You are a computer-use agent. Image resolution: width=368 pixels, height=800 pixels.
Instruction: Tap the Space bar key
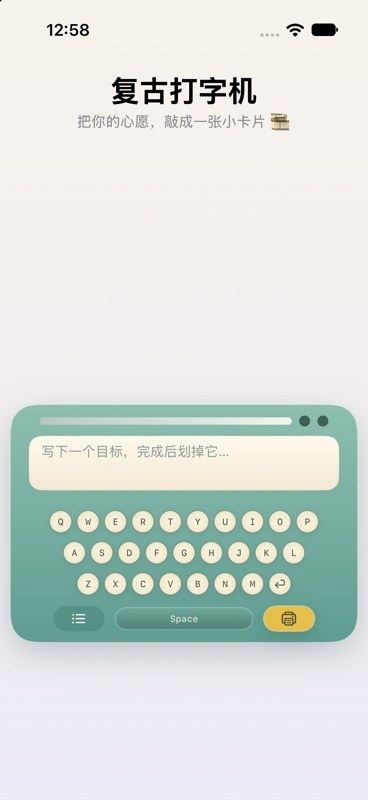184,619
